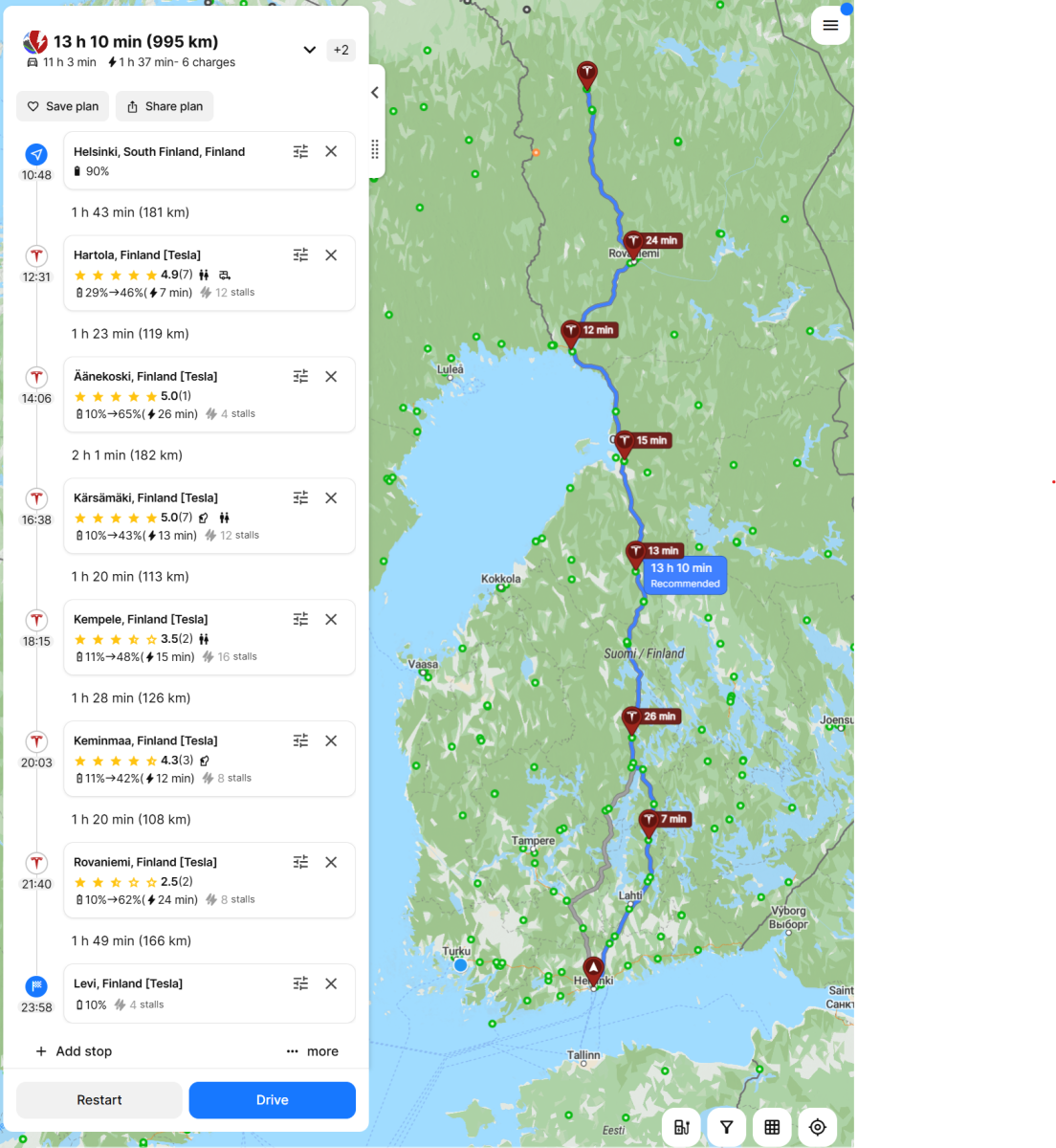This screenshot has height=1148, width=1056.
Task: Remove the Kärsämäki charger stop
Action: click(331, 498)
